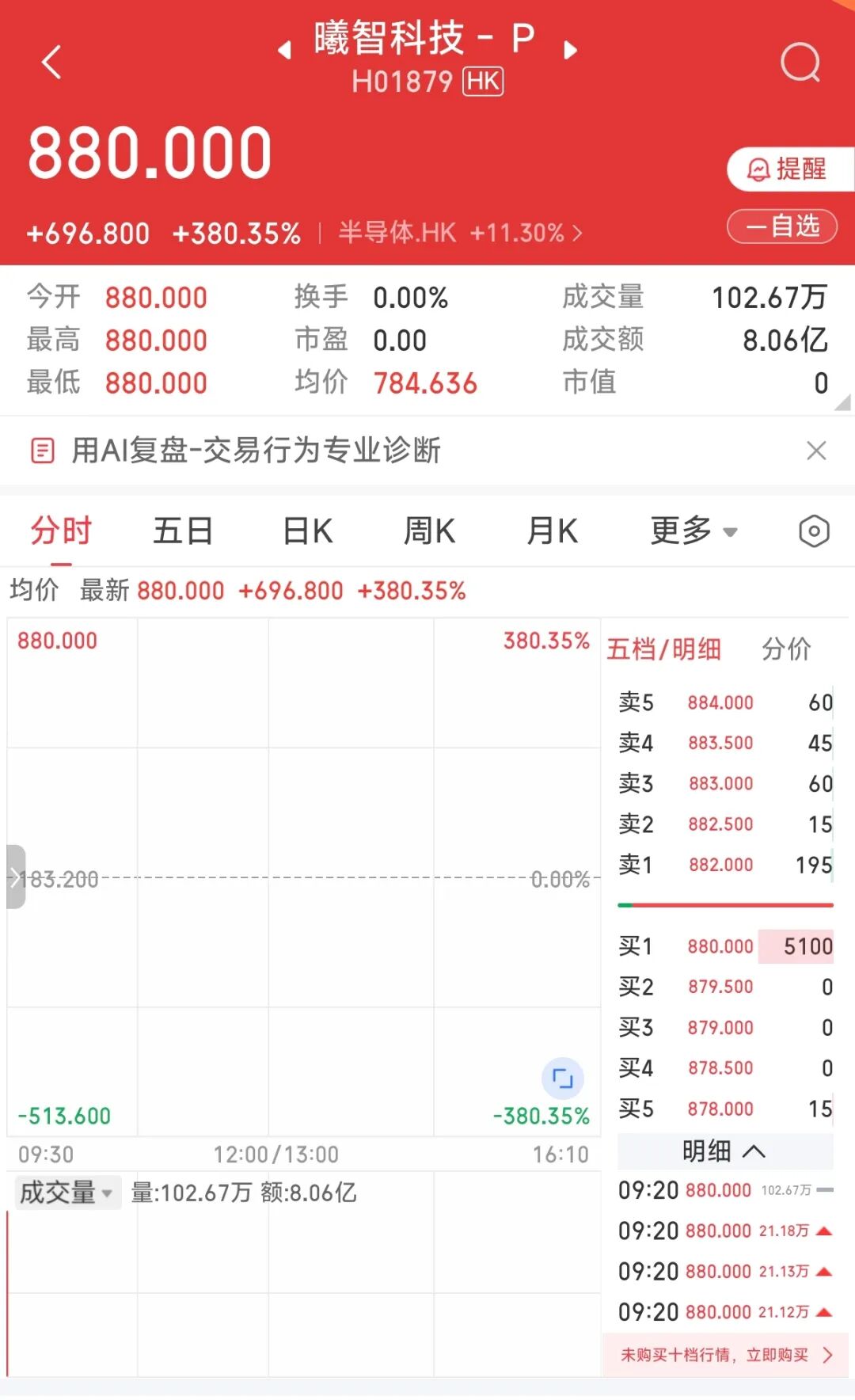Open the search magnifier icon
This screenshot has height=1400, width=855.
point(800,62)
